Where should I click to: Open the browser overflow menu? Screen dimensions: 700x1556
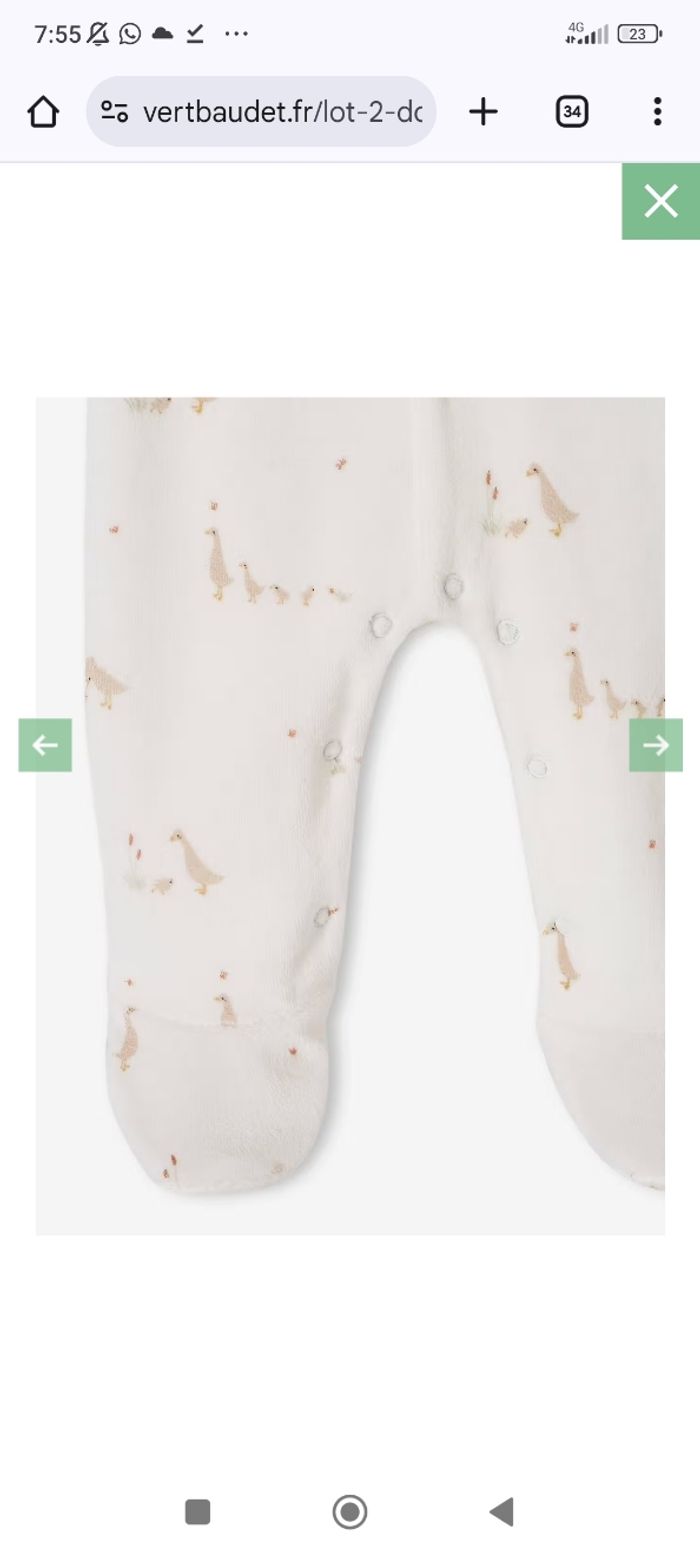pos(657,111)
